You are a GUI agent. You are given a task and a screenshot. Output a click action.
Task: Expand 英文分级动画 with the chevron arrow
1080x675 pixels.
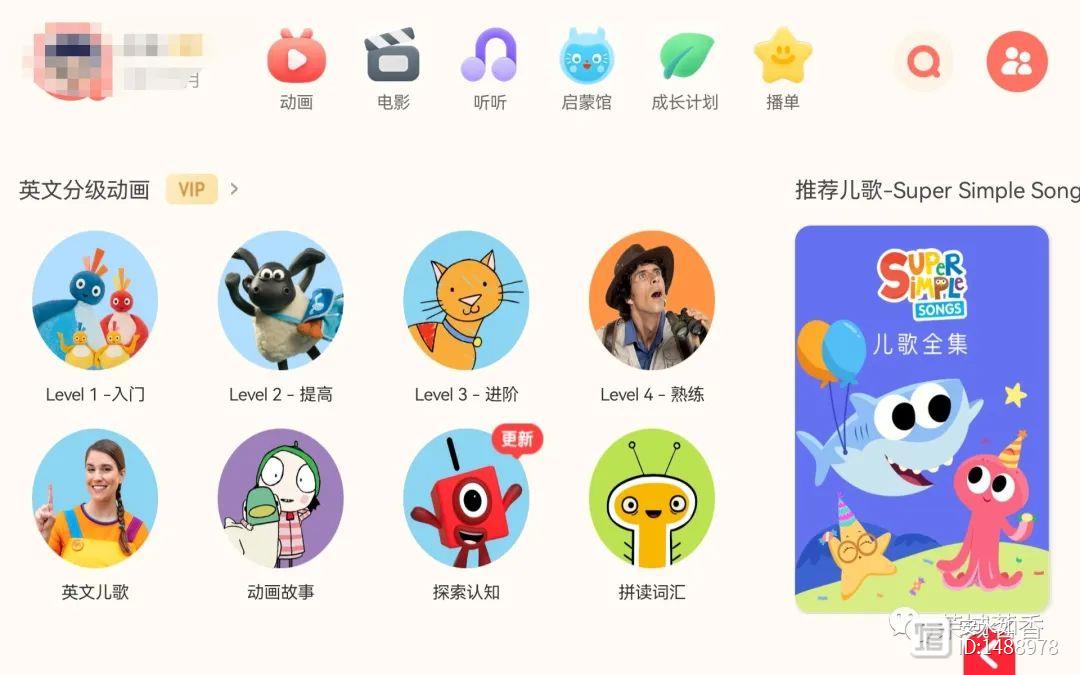point(234,188)
